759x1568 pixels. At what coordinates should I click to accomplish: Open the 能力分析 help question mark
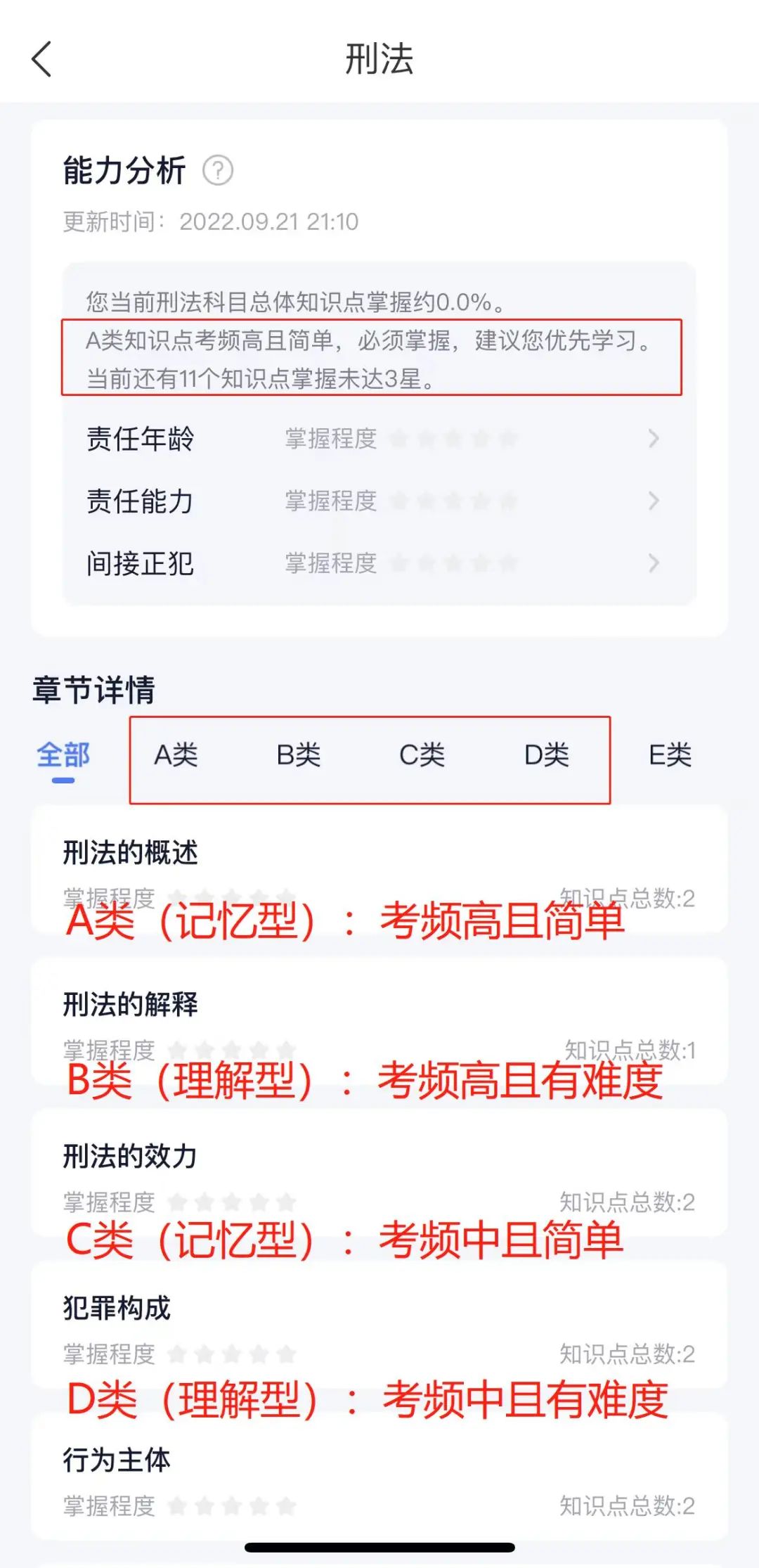[x=218, y=170]
